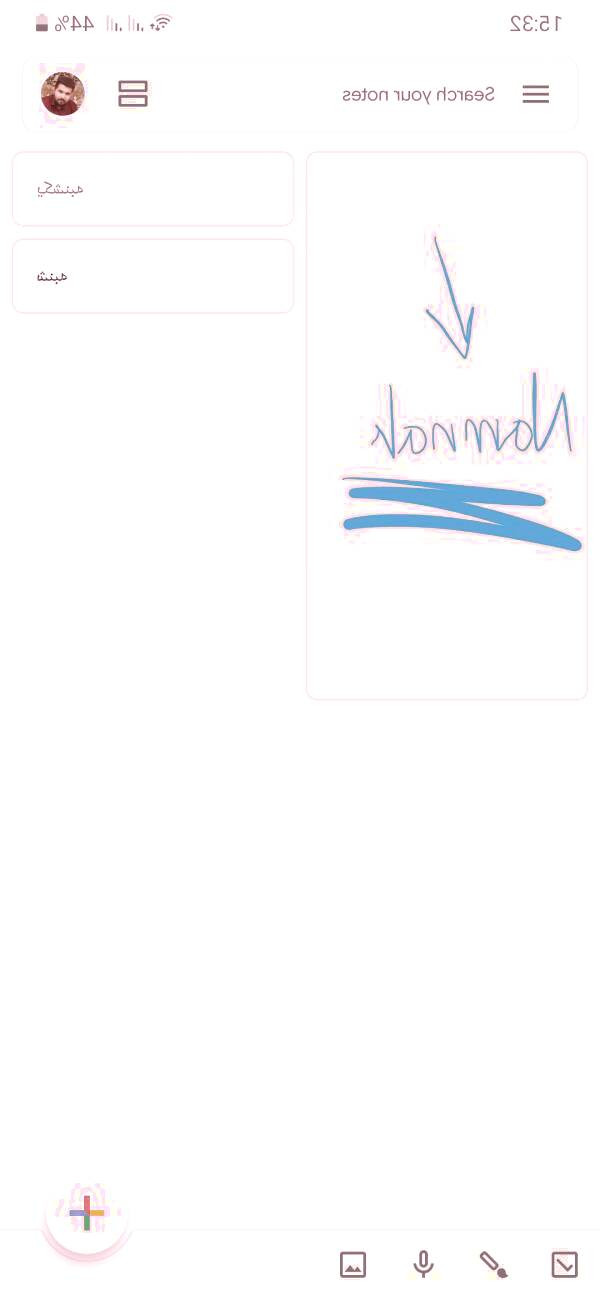The image size is (600, 1300).
Task: Switch notes to single-column view
Action: 133,94
